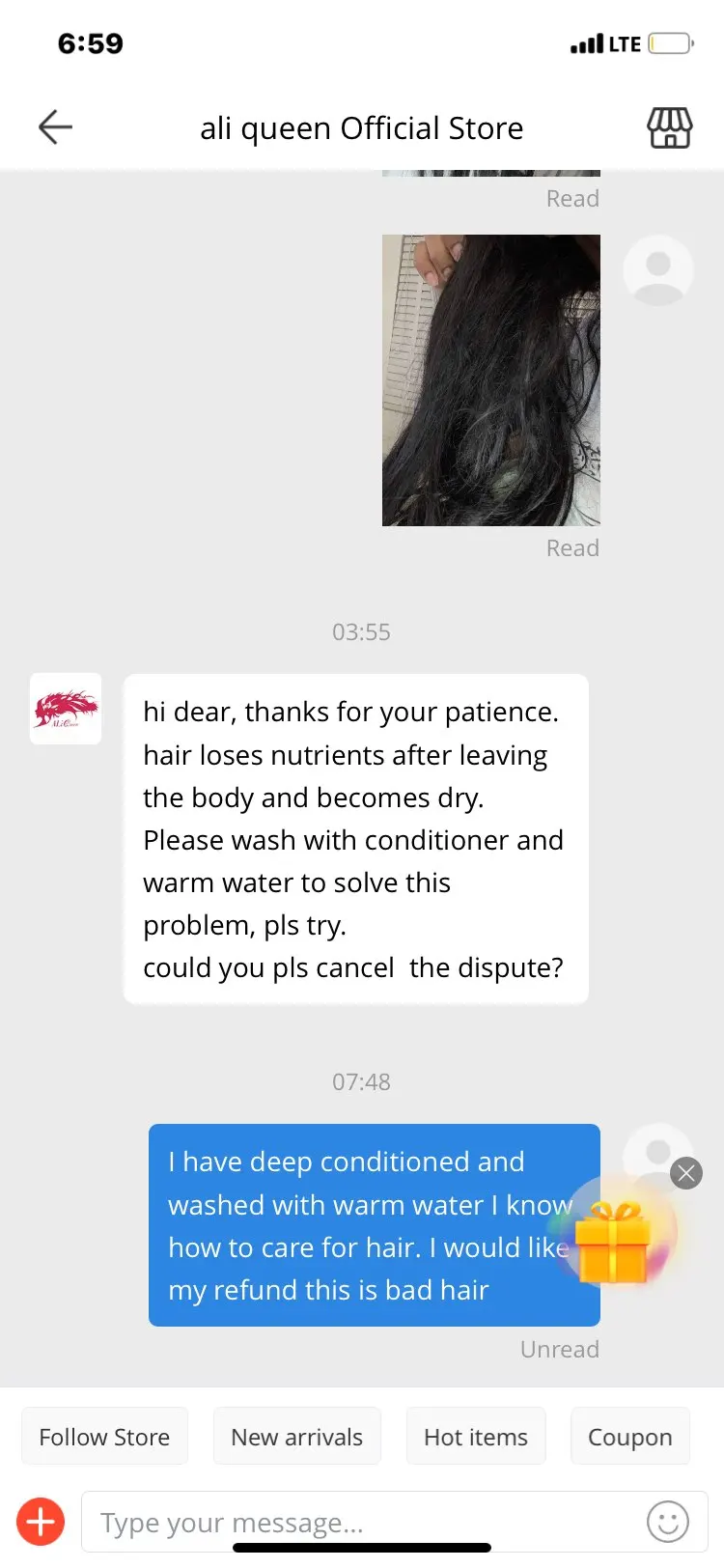Screen dimensions: 724x1568
Task: Open the store page icon
Action: 669,127
